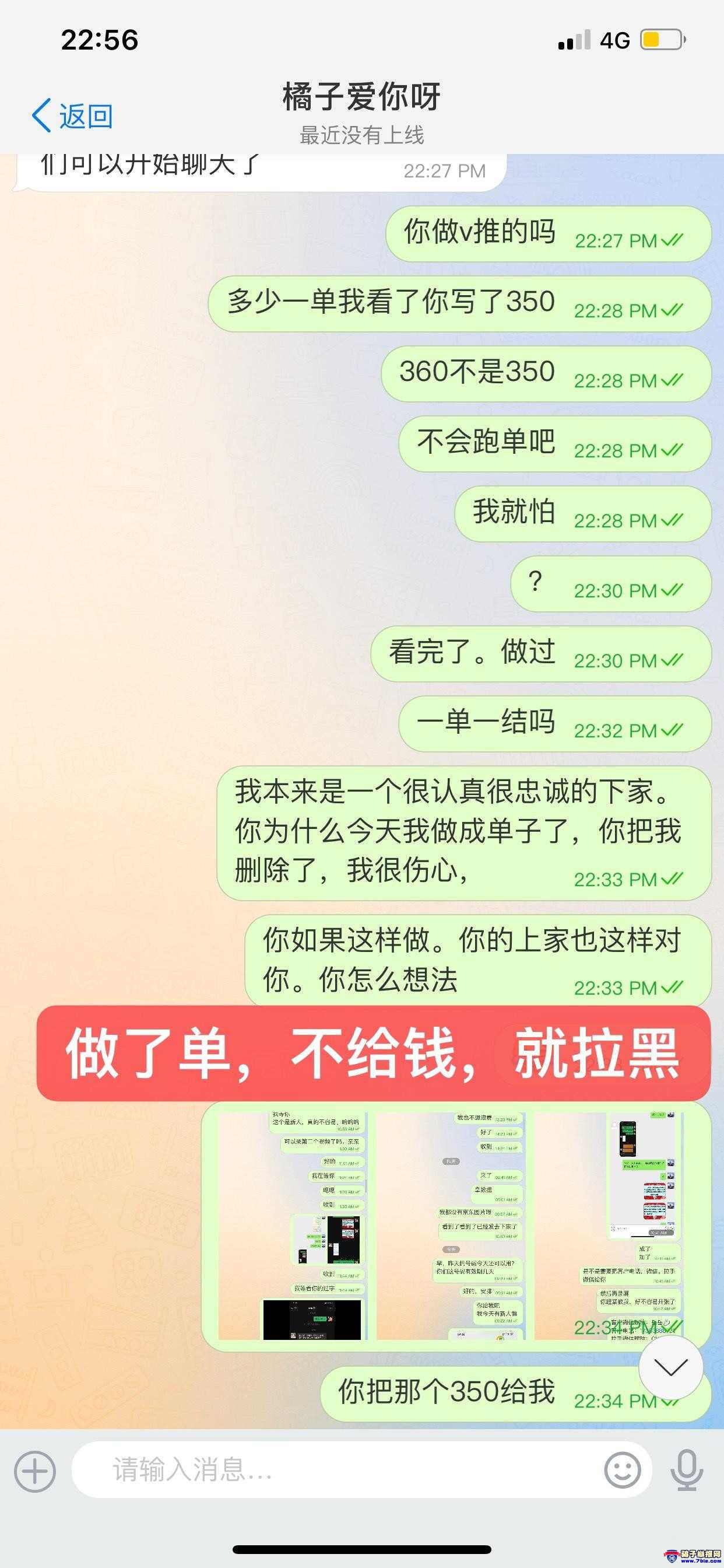Open the third shared chat screenshot image
Image resolution: width=724 pixels, height=1568 pixels.
coord(609,1226)
